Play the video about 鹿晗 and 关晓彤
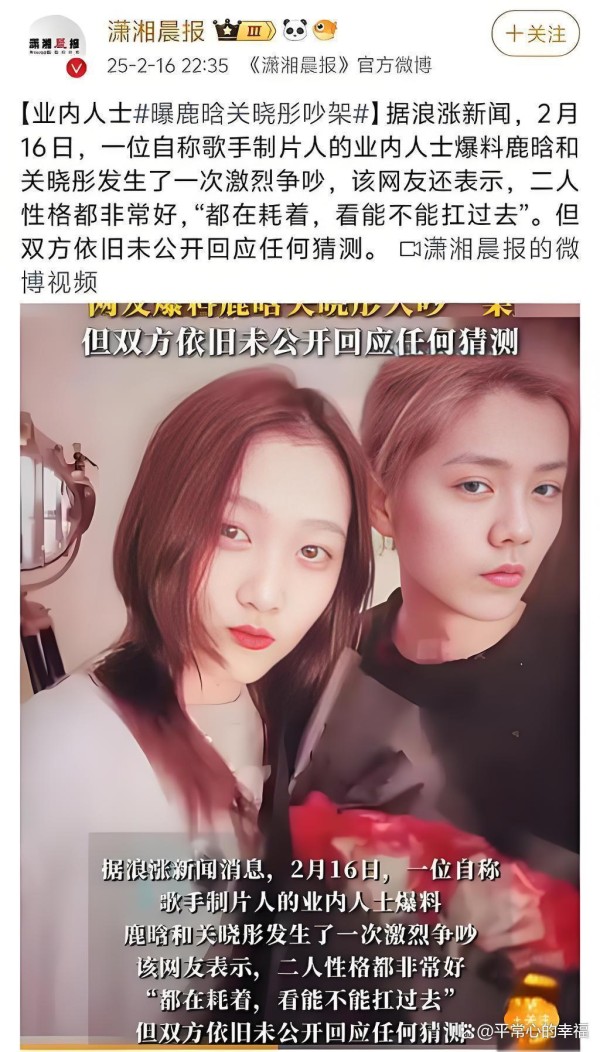Viewport: 600px width, 1052px height. [x=300, y=670]
